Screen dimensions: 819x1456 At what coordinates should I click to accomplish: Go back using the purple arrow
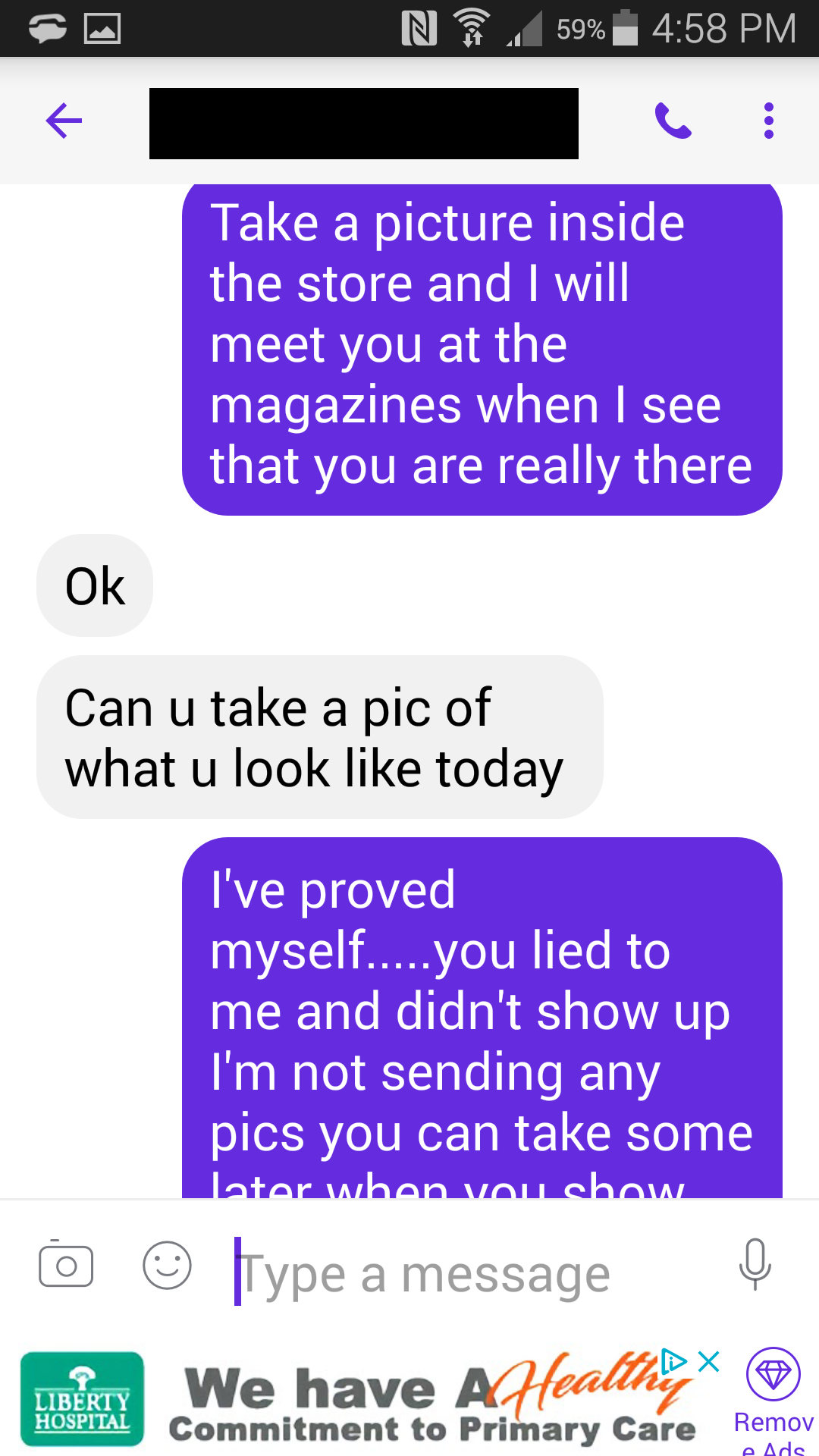[x=64, y=121]
